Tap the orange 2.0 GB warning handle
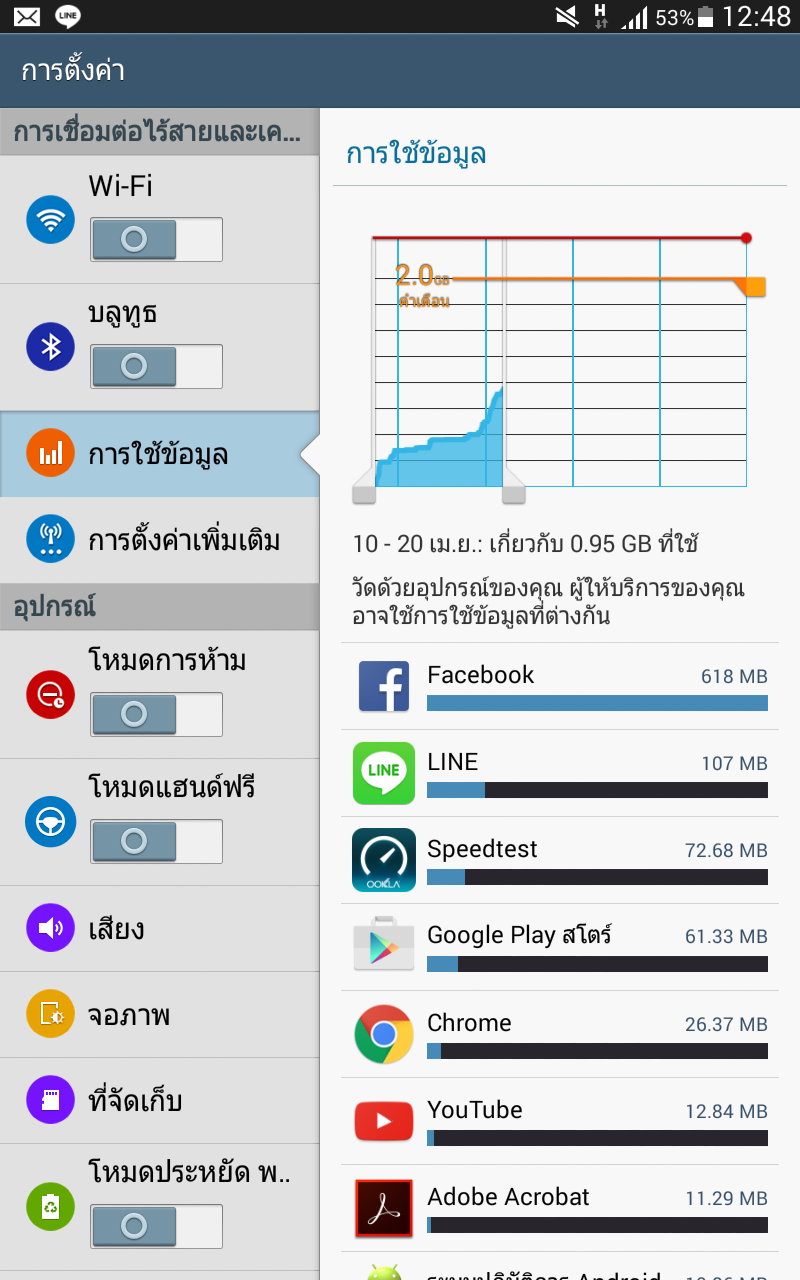Image resolution: width=800 pixels, height=1280 pixels. pyautogui.click(x=754, y=287)
